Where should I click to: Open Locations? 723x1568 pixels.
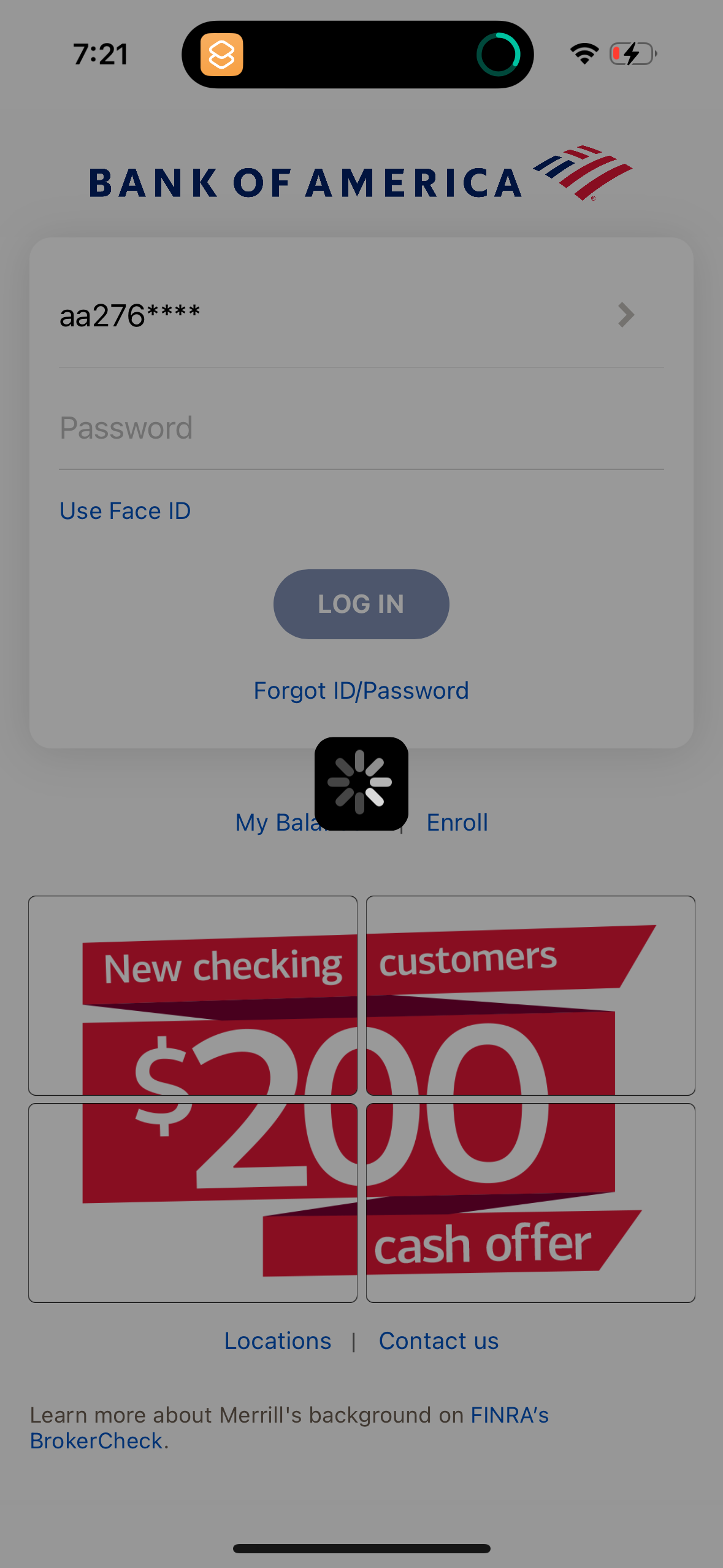[278, 1340]
